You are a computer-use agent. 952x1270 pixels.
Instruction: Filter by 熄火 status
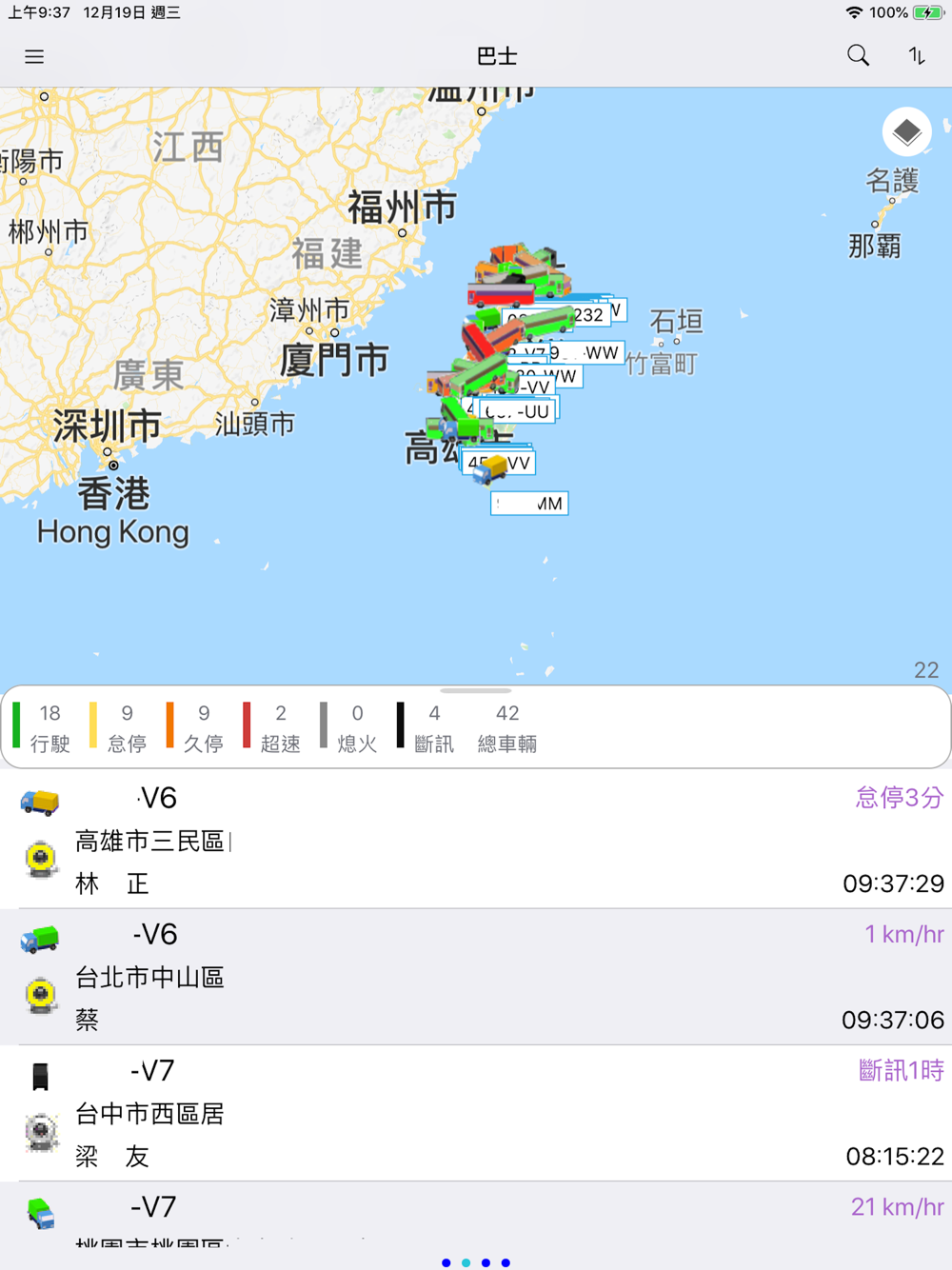pyautogui.click(x=349, y=728)
